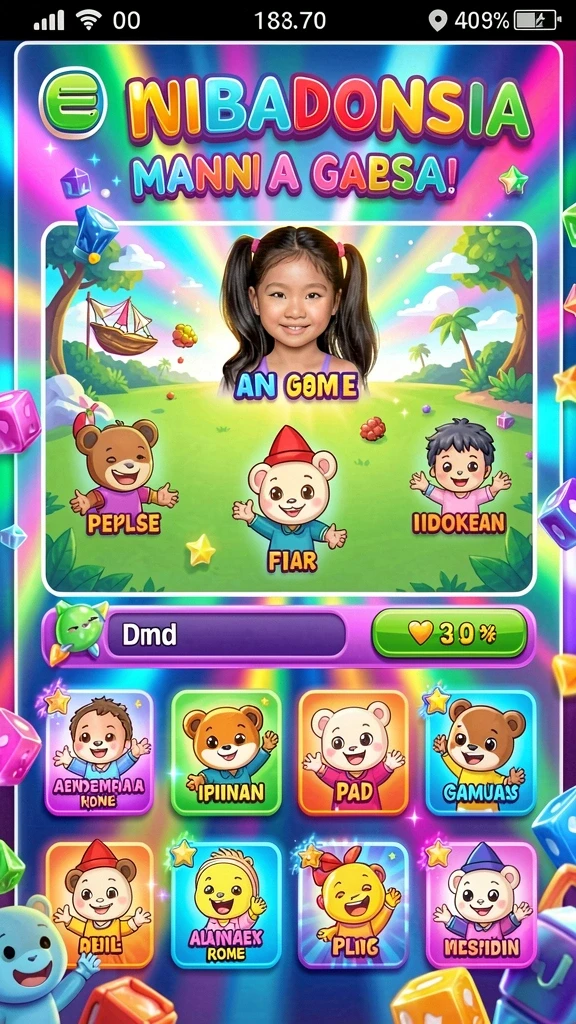Viewport: 576px width, 1024px height.
Task: Open the IPIINAN tile
Action: point(226,753)
